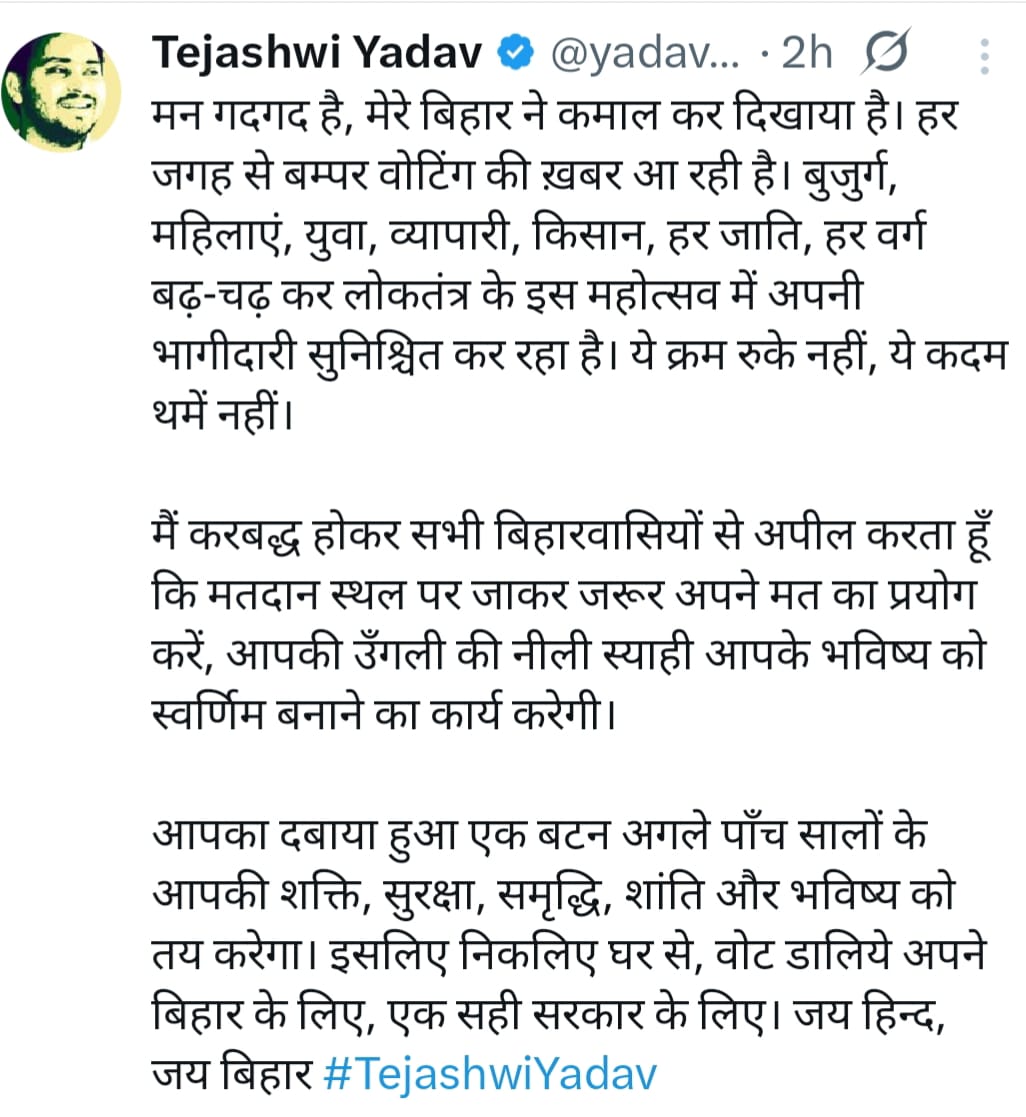
Task: Select the first line of the tweet
Action: pyautogui.click(x=550, y=115)
